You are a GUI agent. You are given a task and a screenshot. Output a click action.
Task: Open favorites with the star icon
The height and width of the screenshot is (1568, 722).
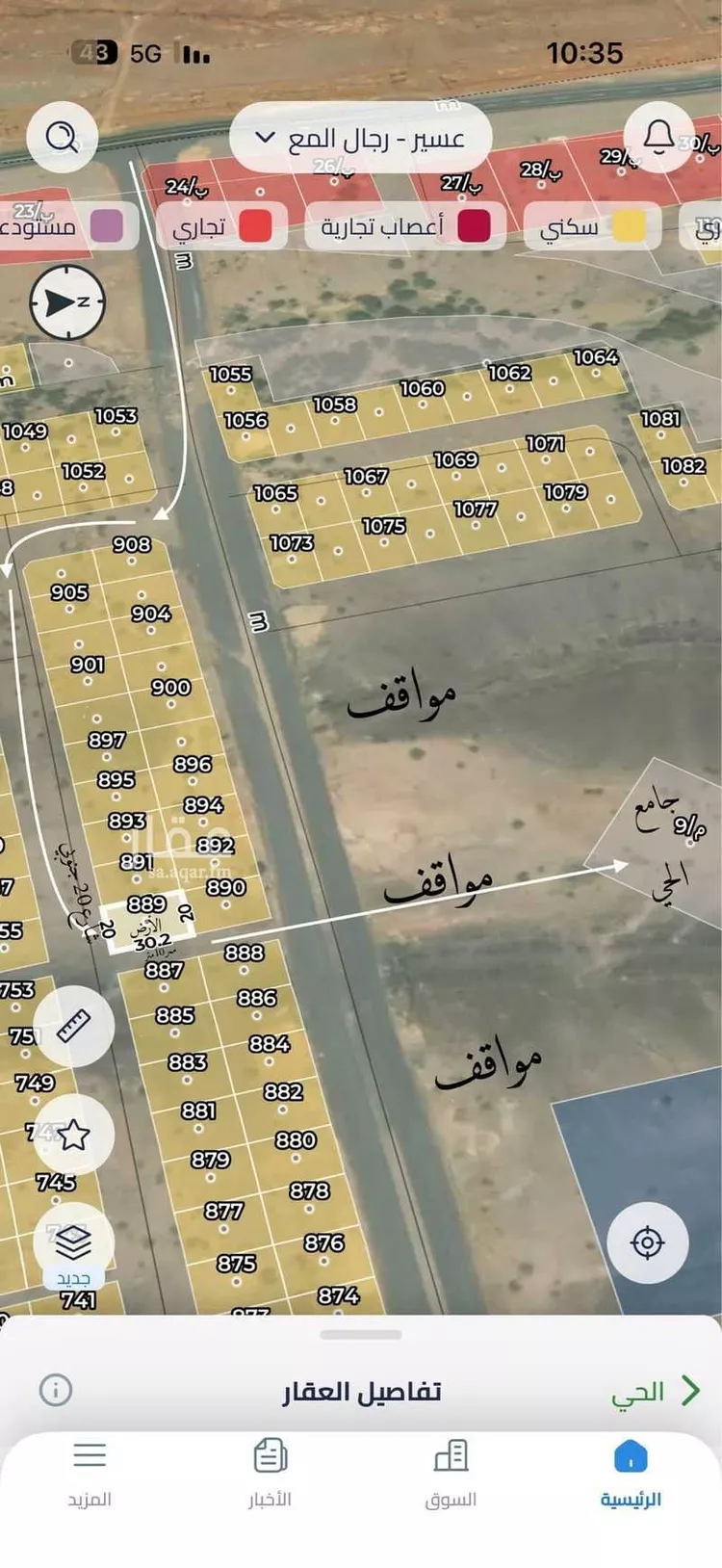point(71,1135)
